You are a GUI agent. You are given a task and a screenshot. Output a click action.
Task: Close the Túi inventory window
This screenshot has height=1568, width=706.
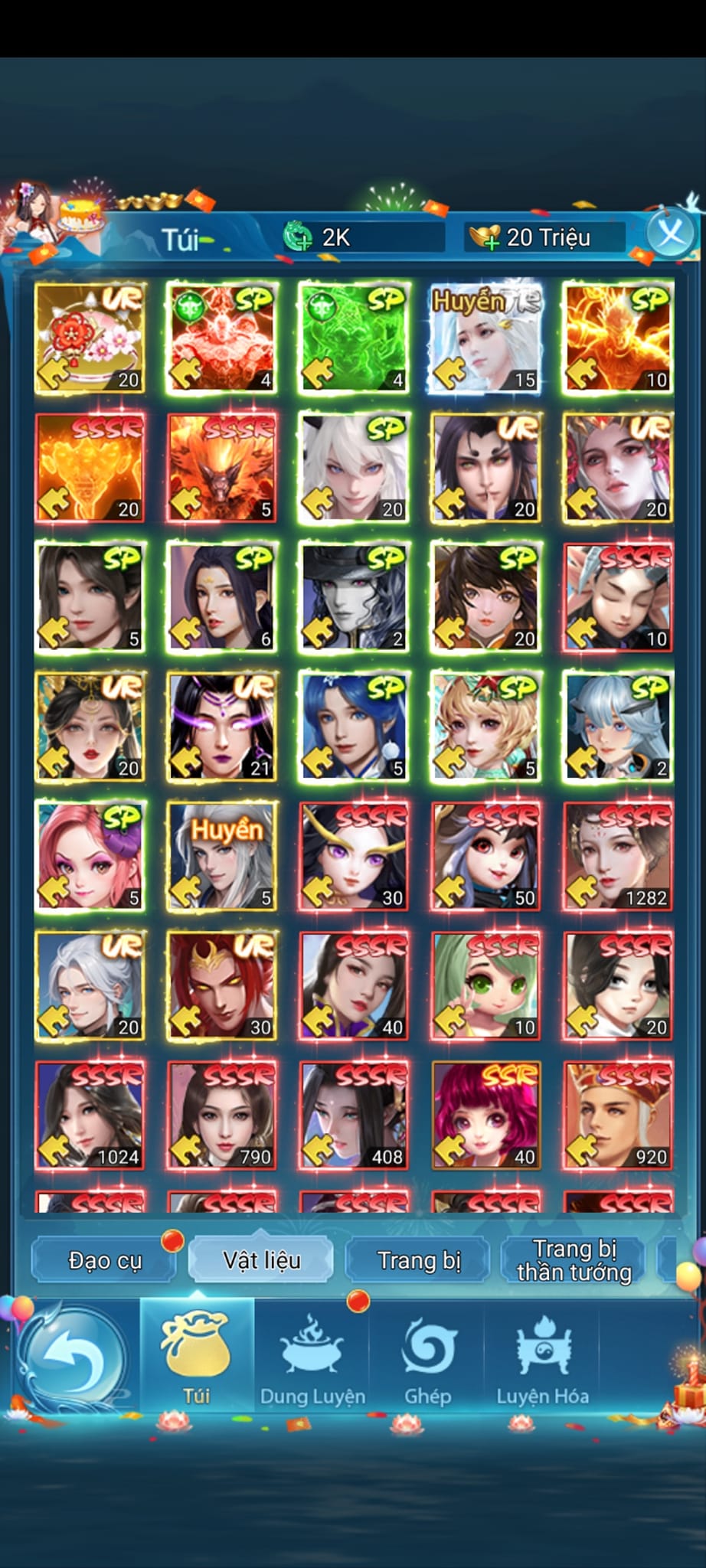671,233
